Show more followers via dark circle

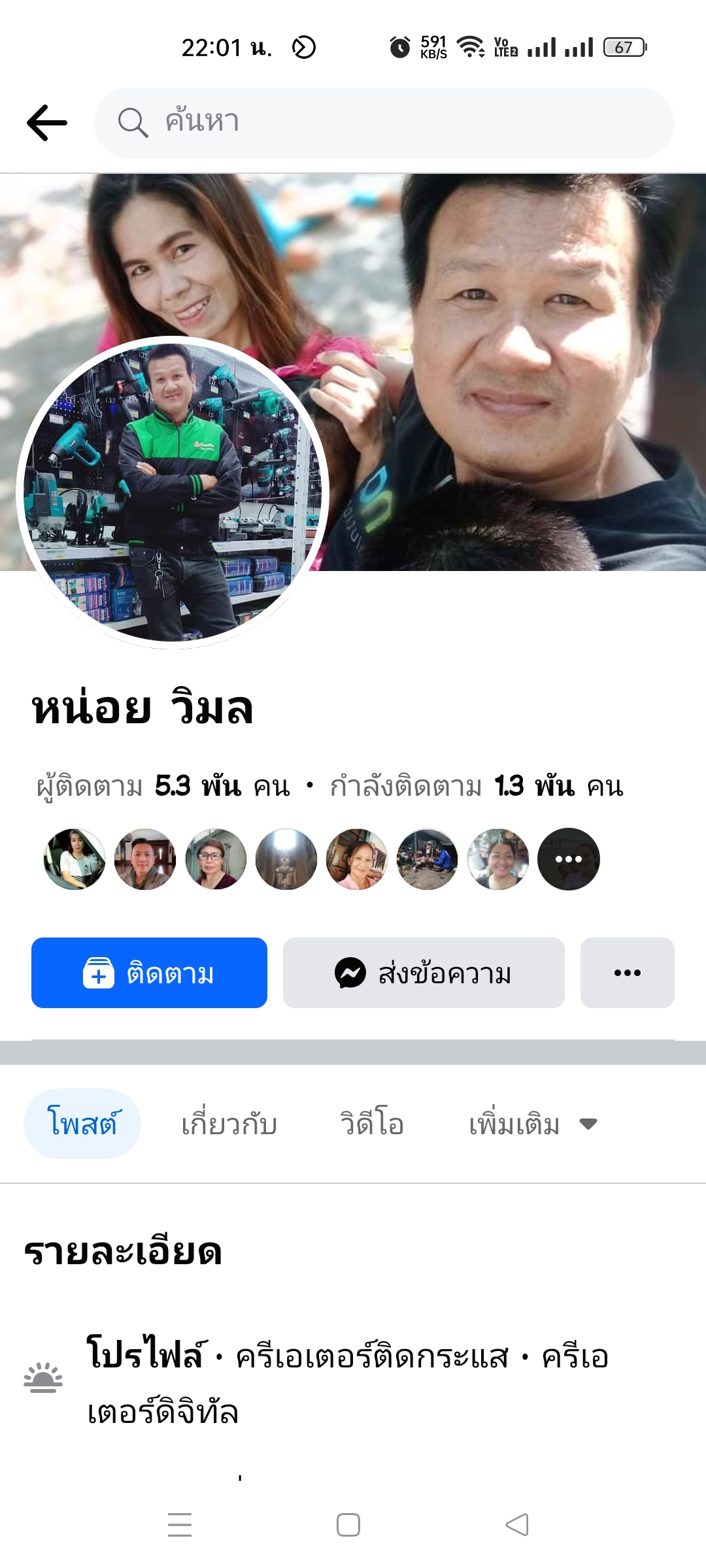(568, 859)
